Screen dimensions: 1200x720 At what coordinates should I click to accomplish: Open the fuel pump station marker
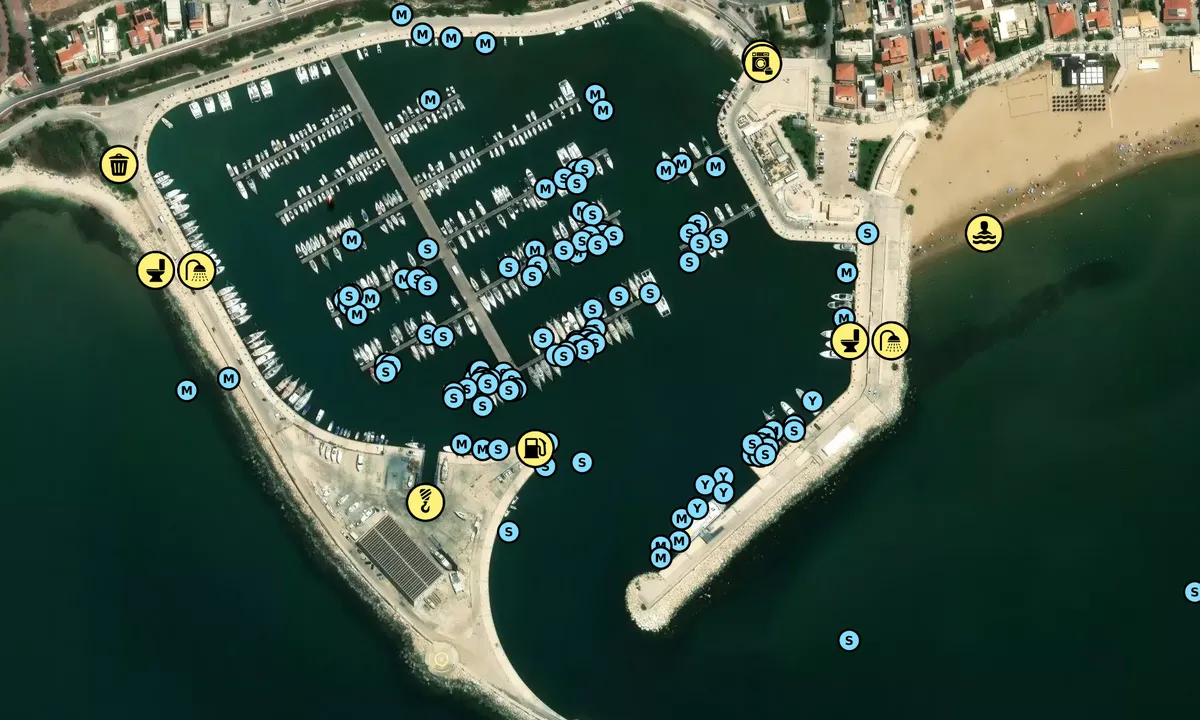click(535, 448)
